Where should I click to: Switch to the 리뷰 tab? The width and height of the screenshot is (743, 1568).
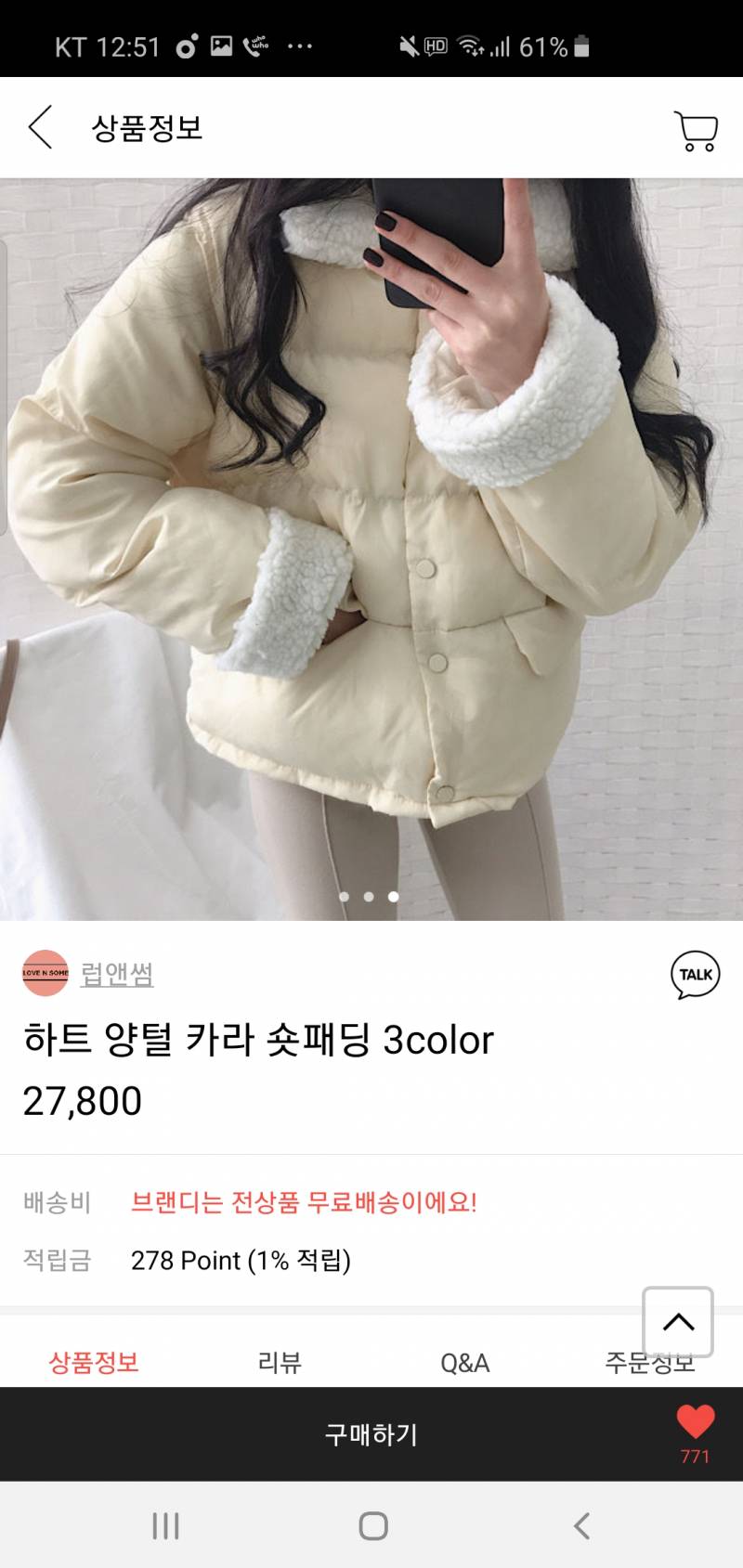click(x=279, y=1363)
